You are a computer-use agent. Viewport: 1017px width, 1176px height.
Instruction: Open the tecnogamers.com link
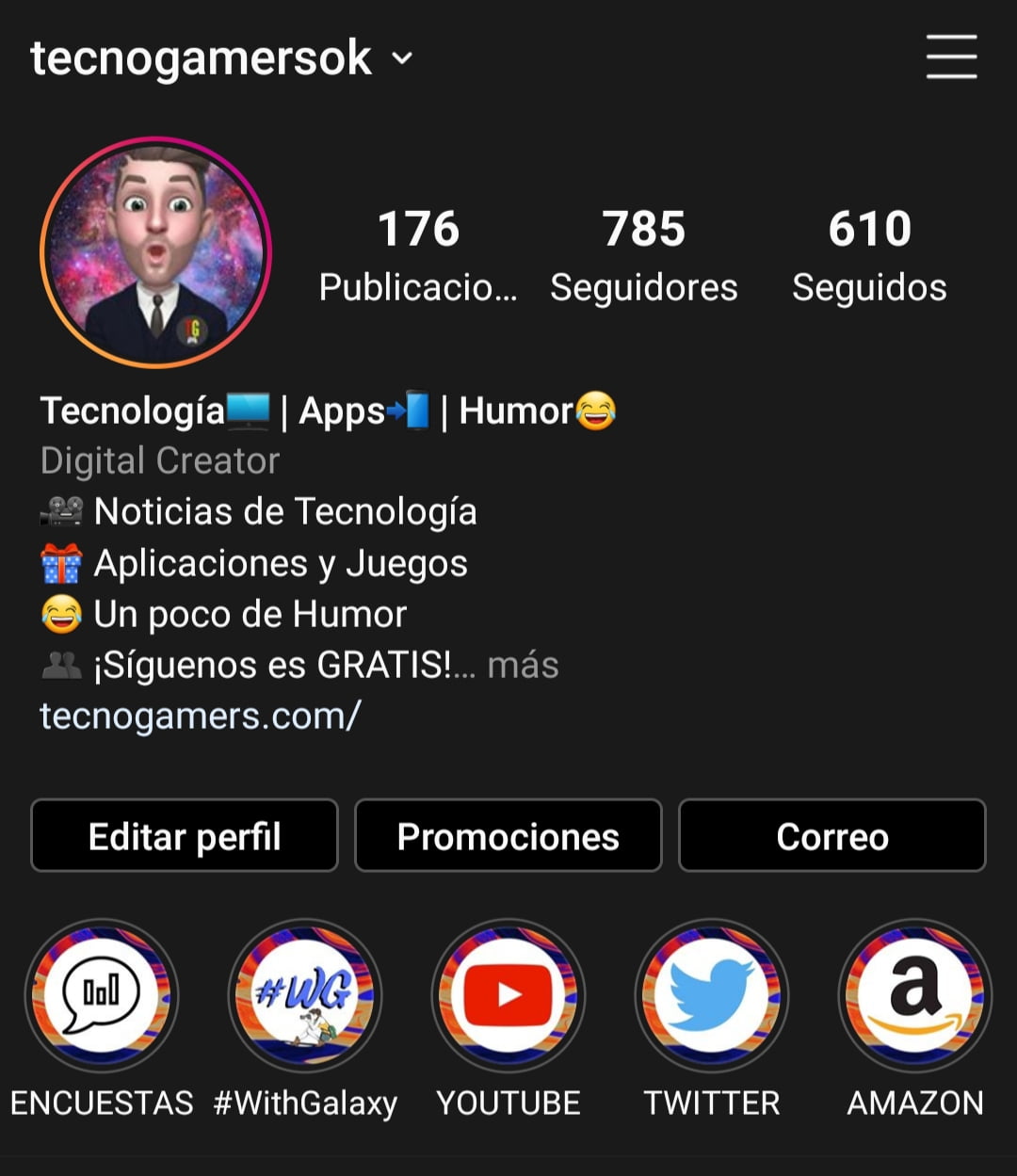point(200,717)
